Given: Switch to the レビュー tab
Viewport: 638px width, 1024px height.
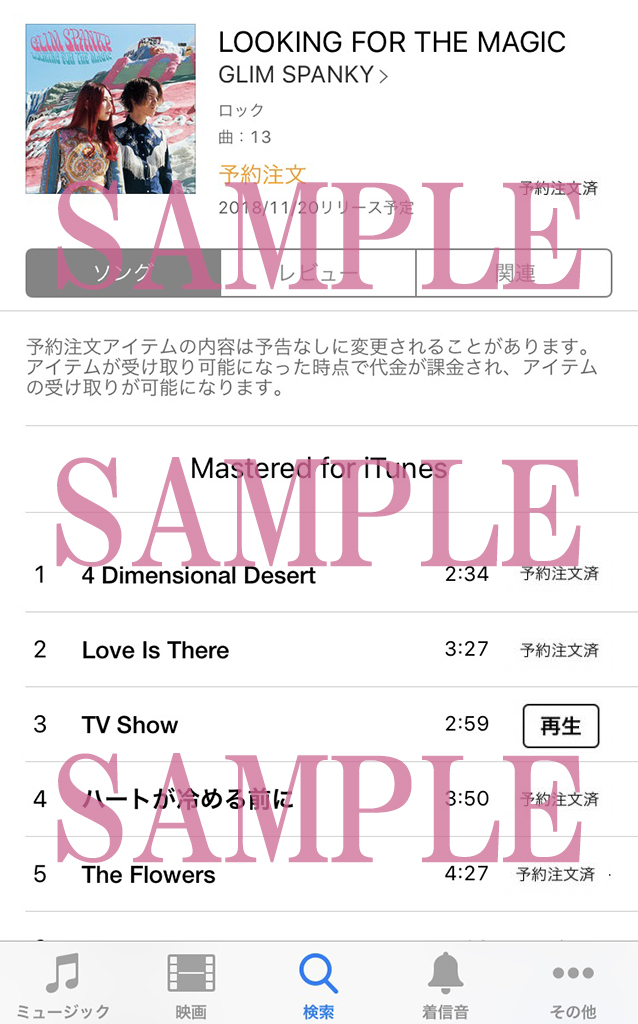Looking at the screenshot, I should (318, 273).
